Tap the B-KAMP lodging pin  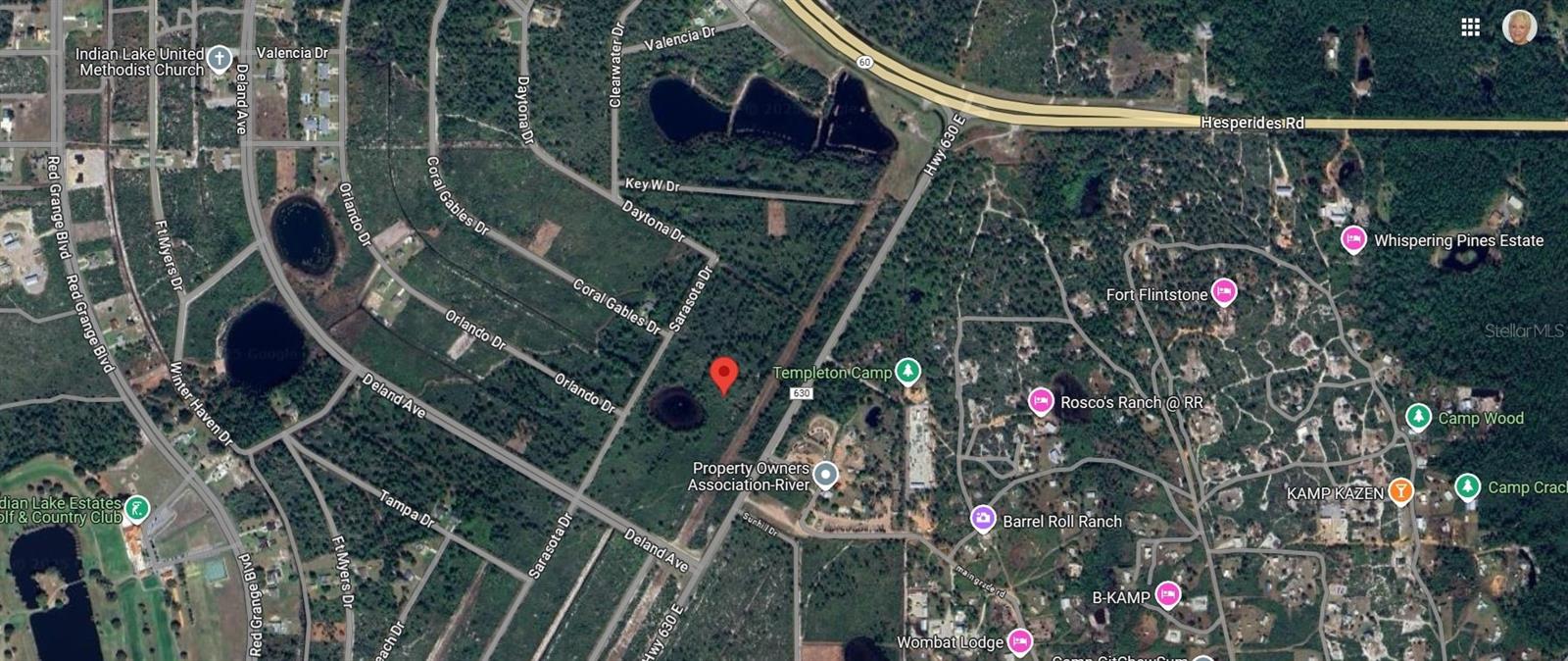pos(1166,594)
